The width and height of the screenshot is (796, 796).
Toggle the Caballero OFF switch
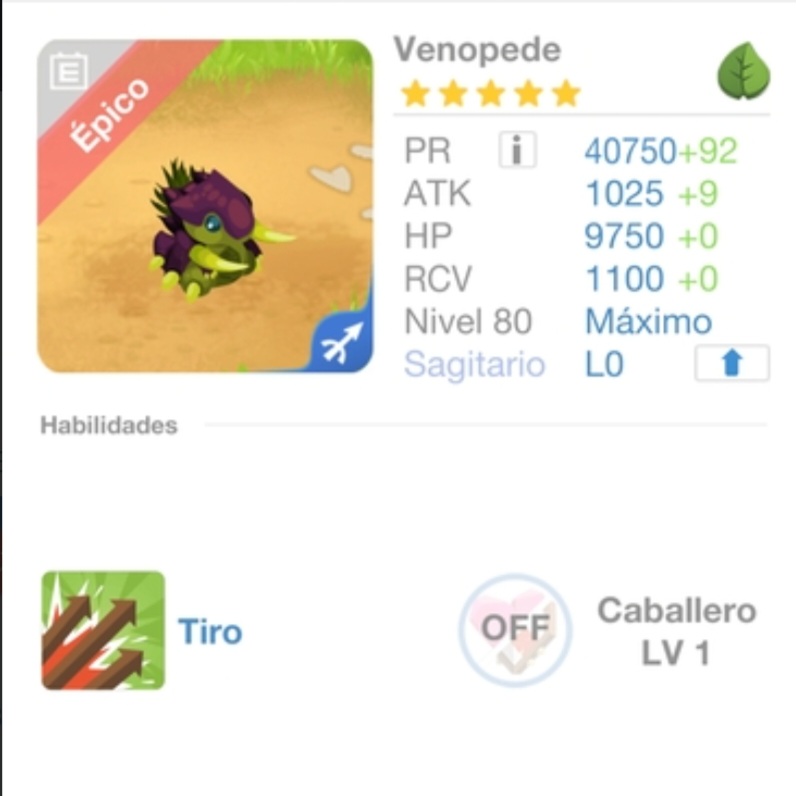515,629
